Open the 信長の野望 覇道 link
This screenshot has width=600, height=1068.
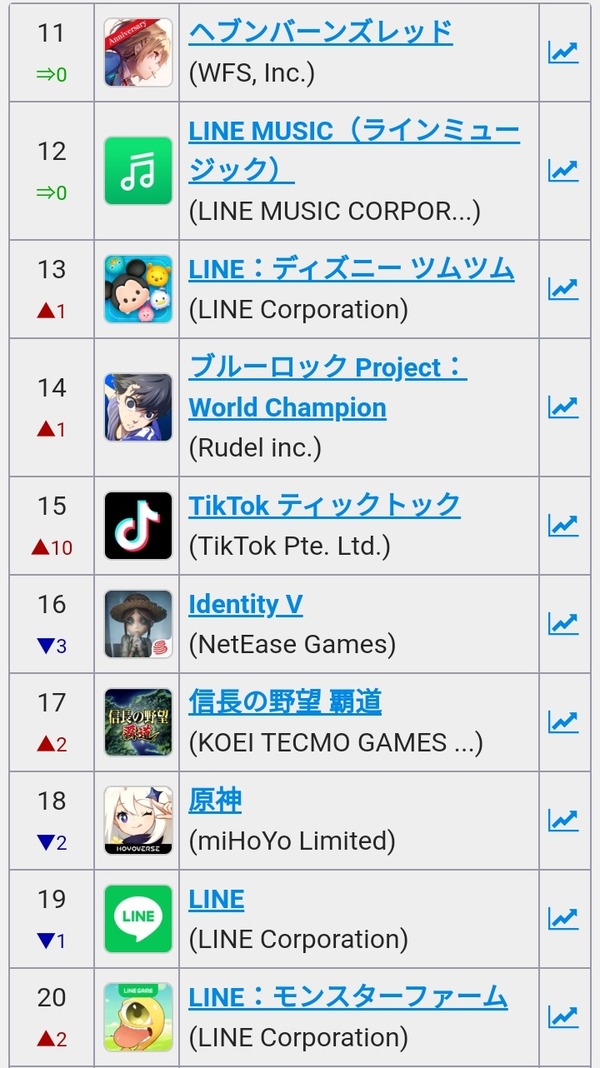285,702
